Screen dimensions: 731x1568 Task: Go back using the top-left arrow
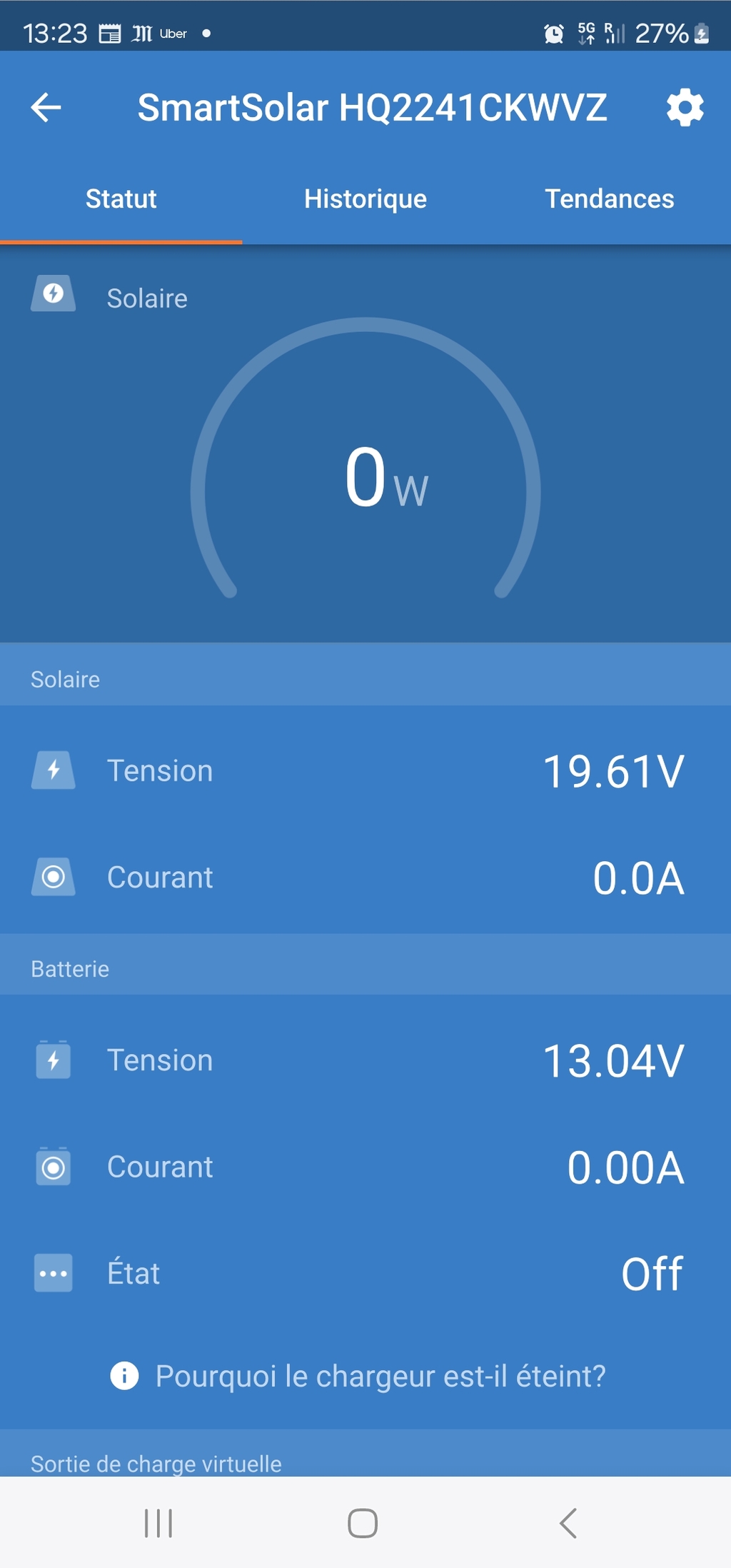(46, 108)
